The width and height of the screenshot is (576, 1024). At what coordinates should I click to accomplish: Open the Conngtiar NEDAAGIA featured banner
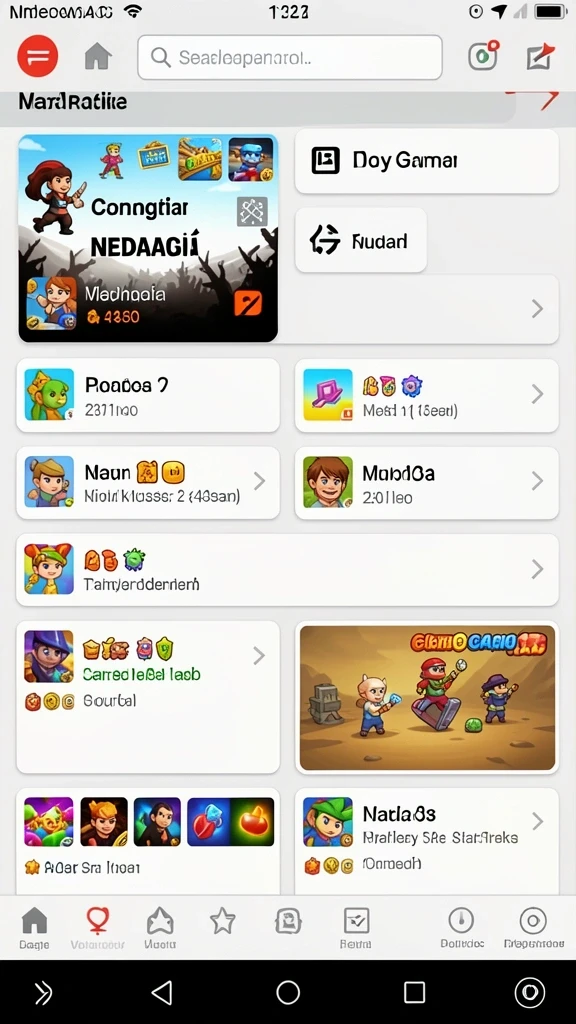[148, 238]
